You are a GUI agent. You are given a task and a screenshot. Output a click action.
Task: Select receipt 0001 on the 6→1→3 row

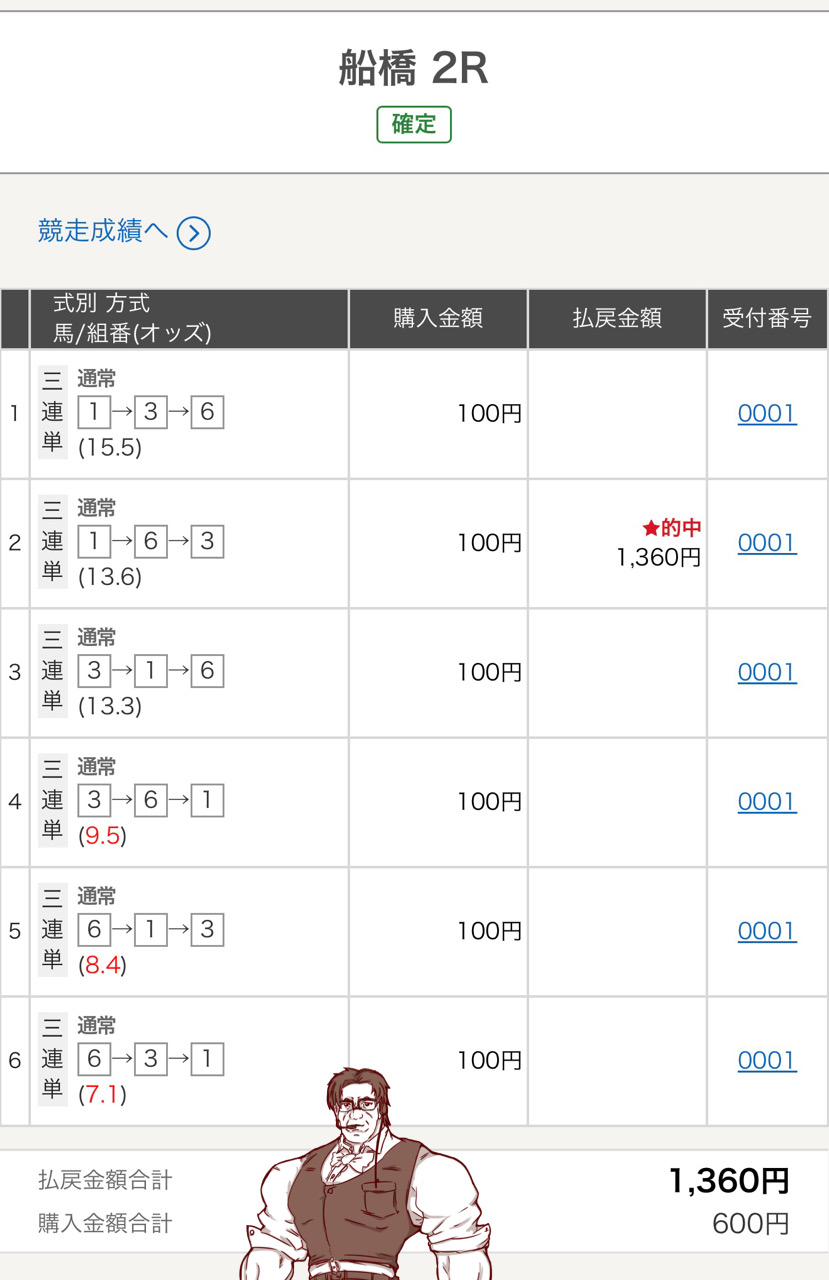point(767,931)
